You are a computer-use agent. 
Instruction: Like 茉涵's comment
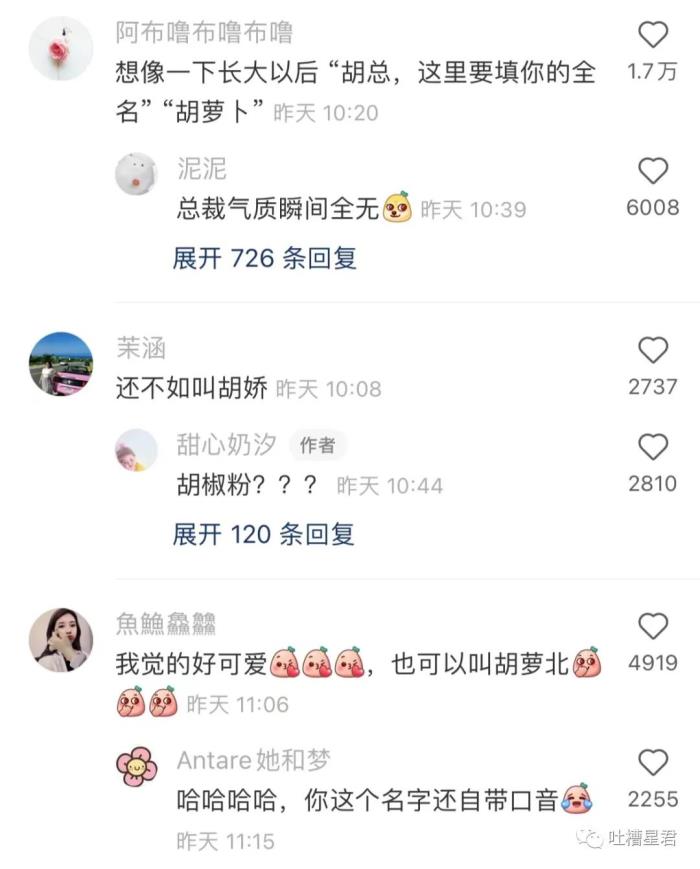point(652,350)
